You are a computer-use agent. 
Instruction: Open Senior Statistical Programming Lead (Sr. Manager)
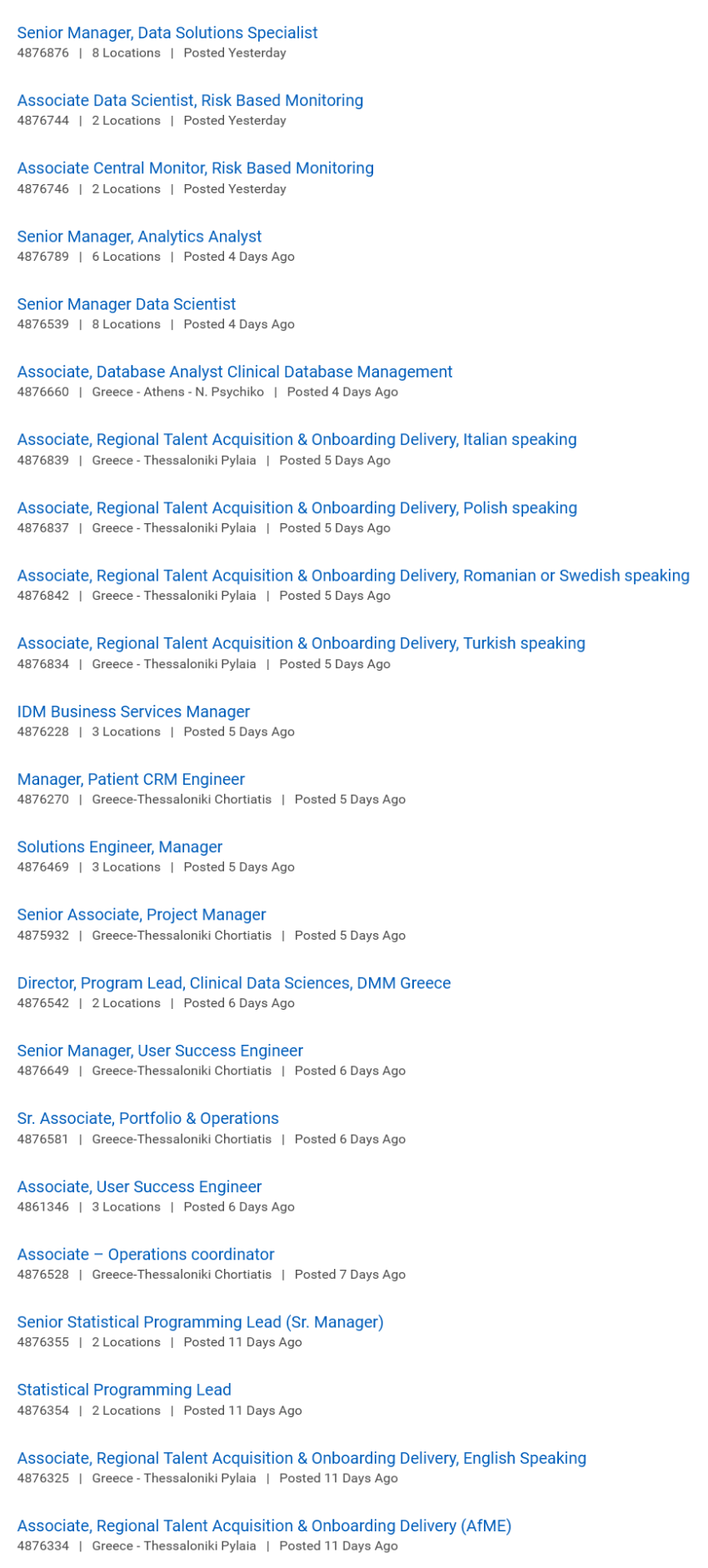click(x=200, y=1321)
